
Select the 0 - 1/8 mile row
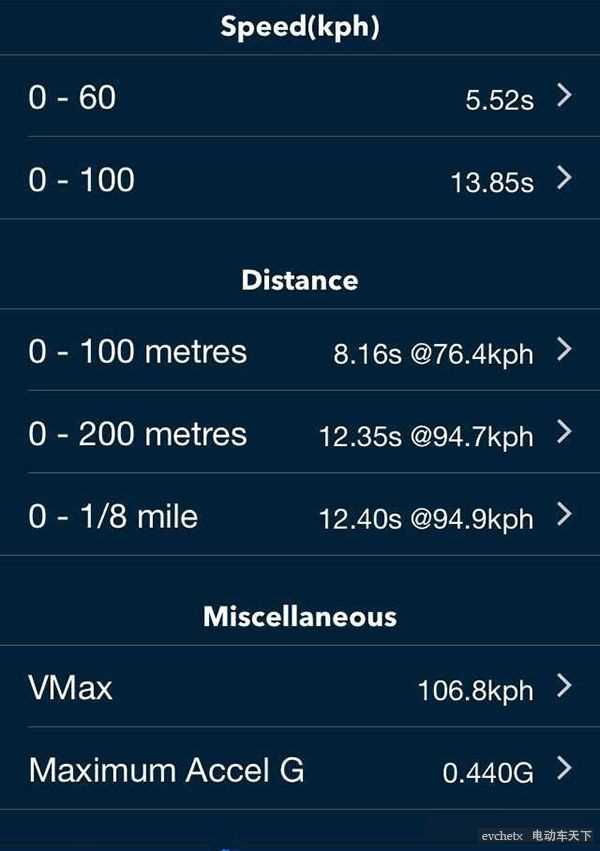300,516
